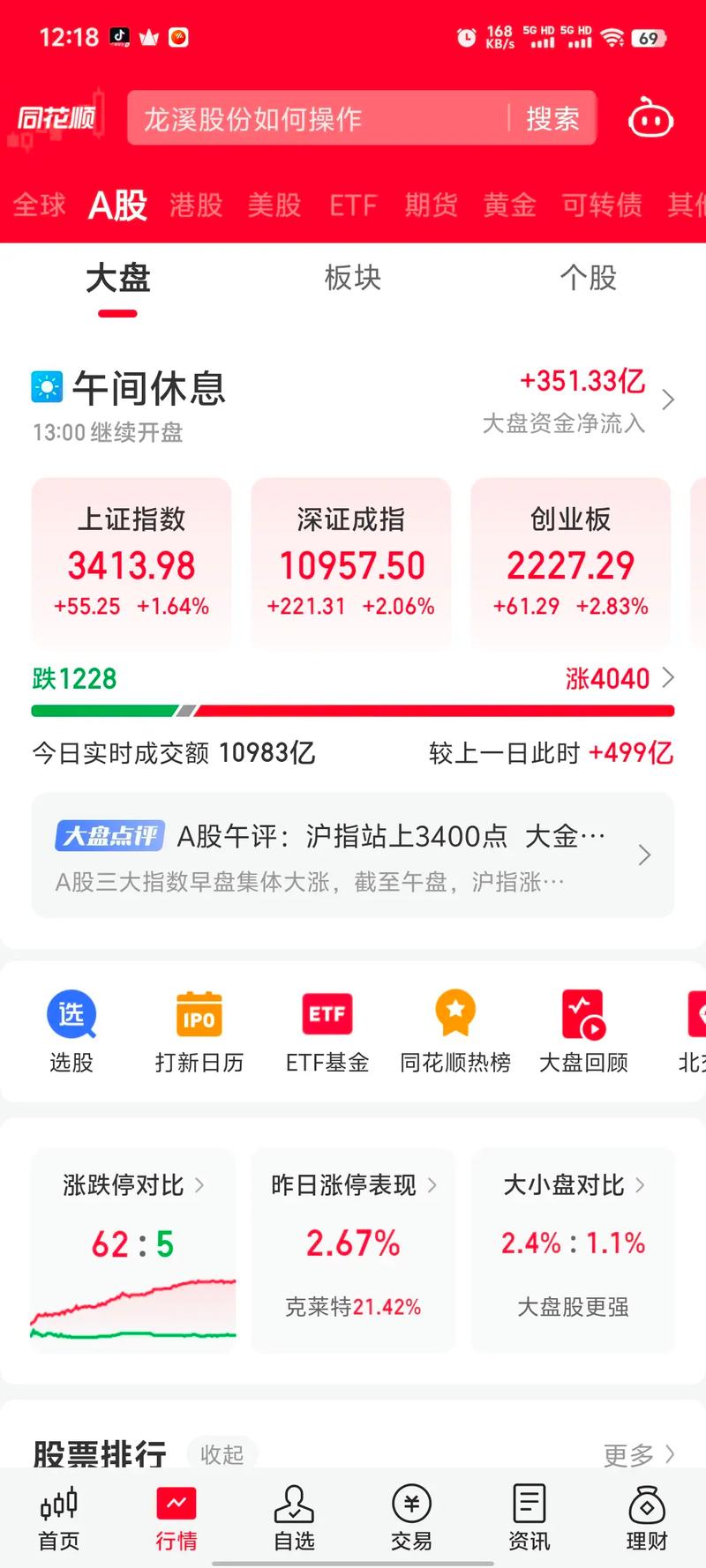The height and width of the screenshot is (1568, 706).
Task: Switch to 自选 watchlist tab
Action: (293, 1517)
